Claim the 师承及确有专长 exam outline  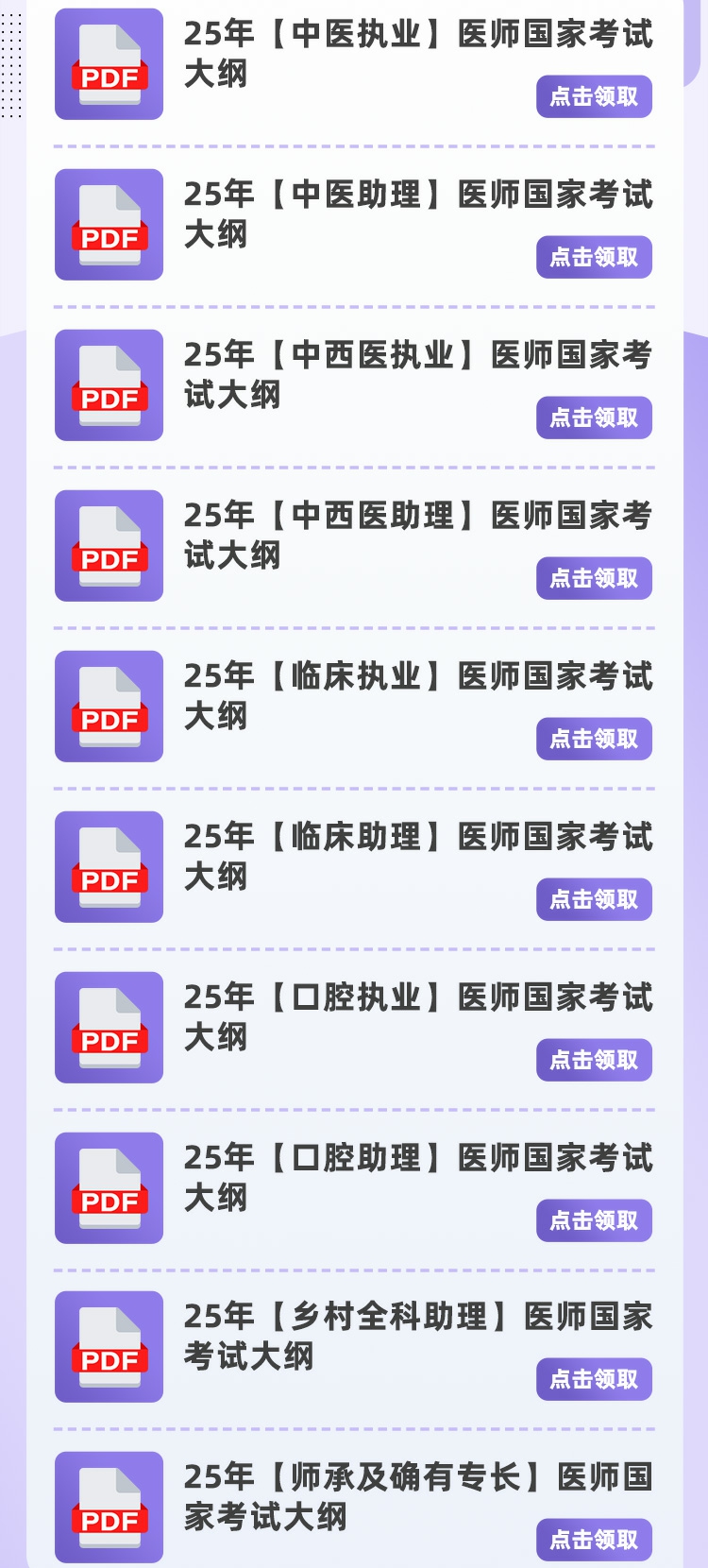(594, 1540)
